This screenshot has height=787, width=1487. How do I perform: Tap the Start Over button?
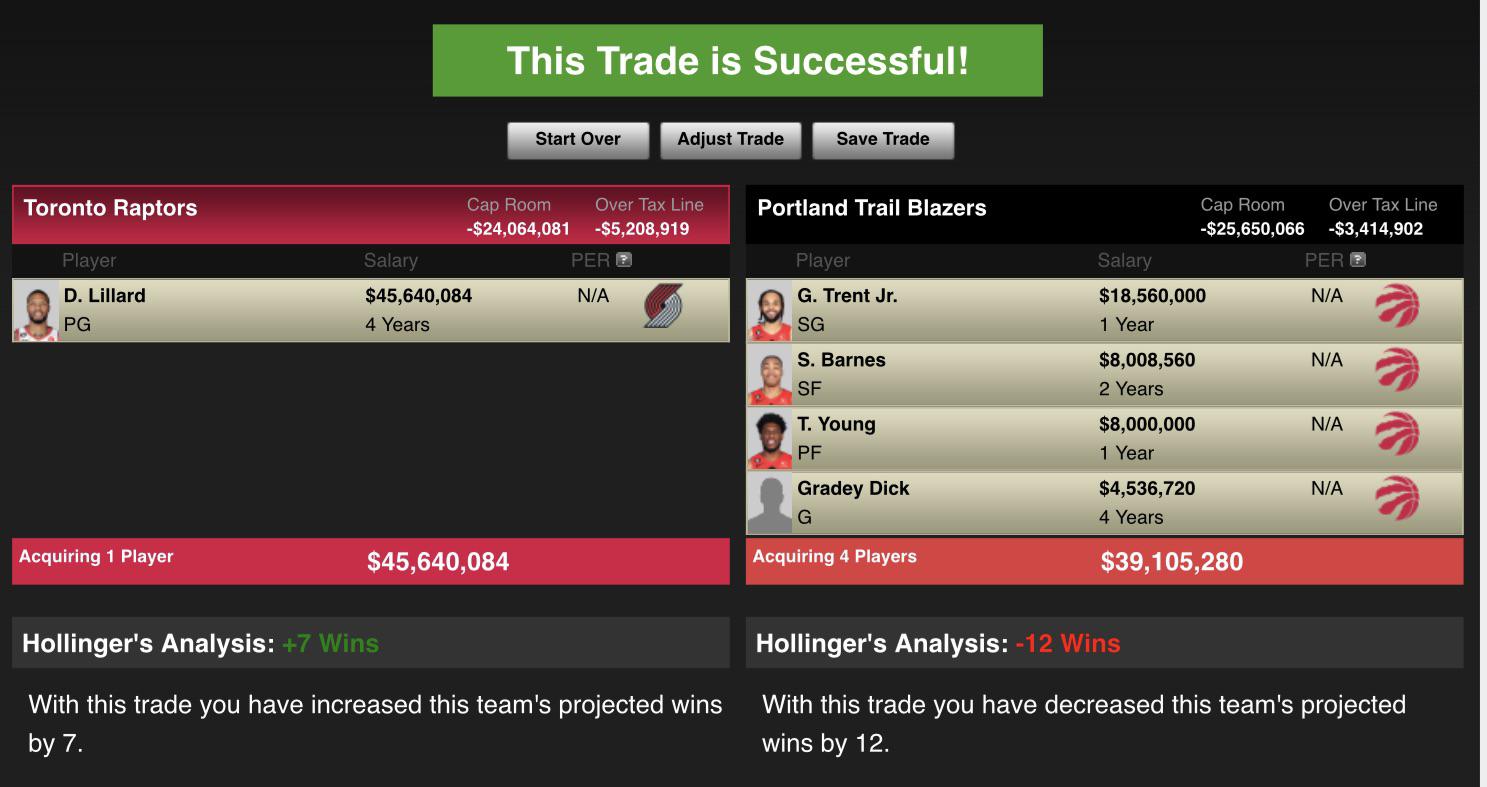point(578,140)
